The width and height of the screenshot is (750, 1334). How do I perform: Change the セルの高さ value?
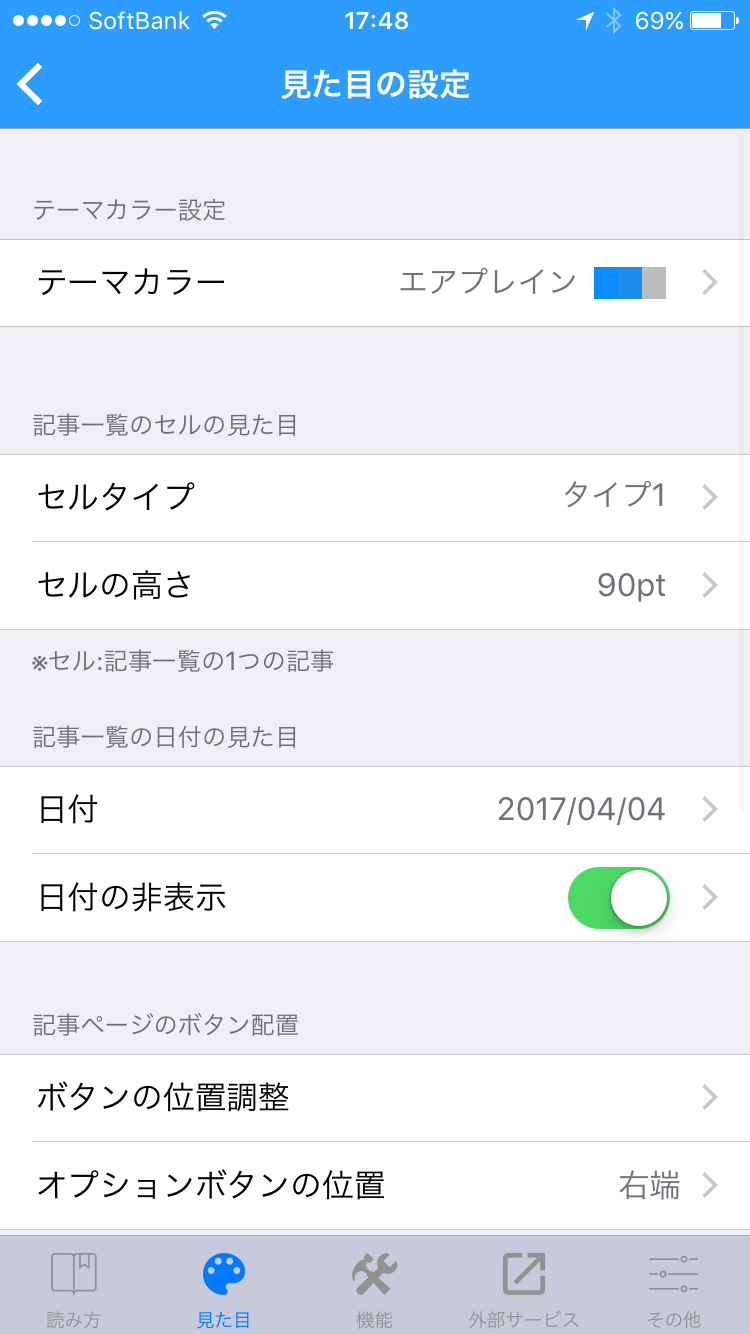(375, 586)
